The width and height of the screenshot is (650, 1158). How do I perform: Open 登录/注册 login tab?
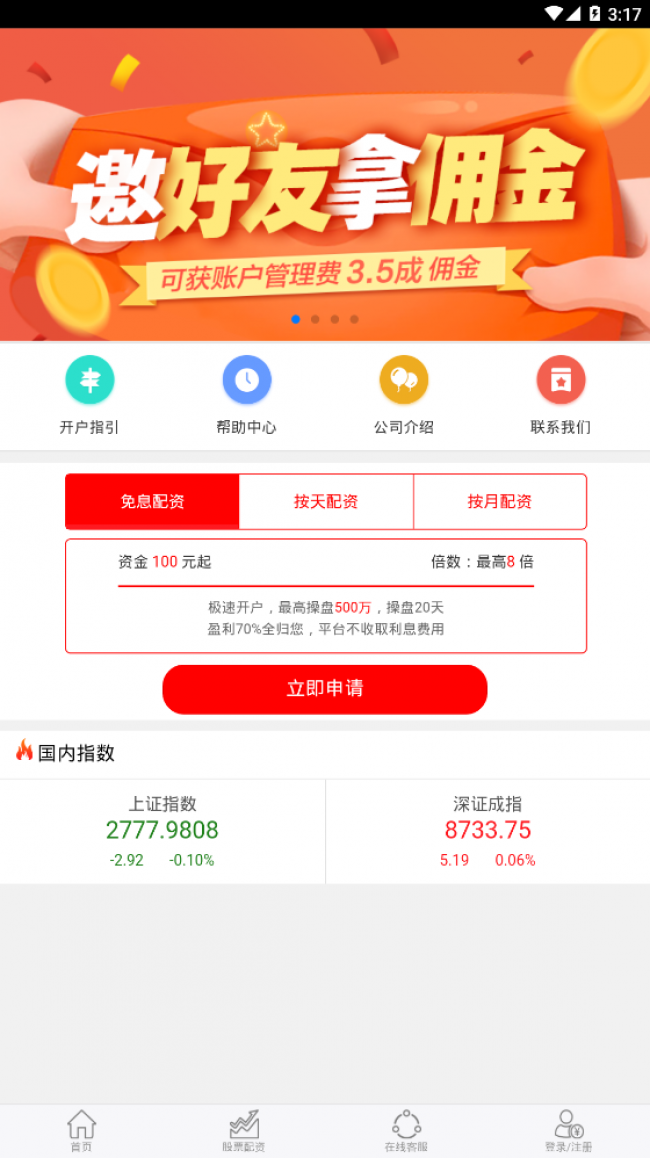(x=568, y=1131)
